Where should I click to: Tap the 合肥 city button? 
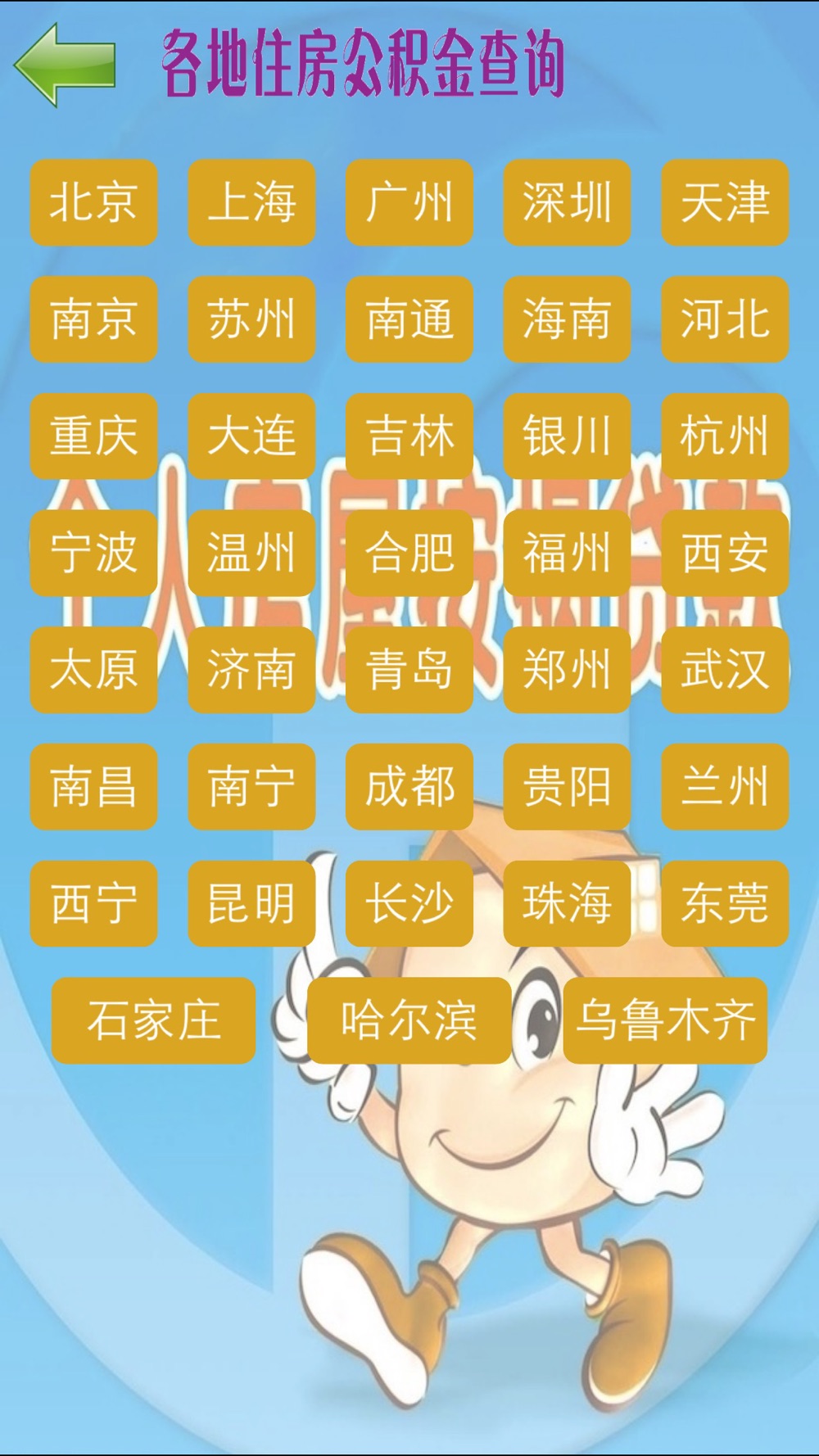409,553
